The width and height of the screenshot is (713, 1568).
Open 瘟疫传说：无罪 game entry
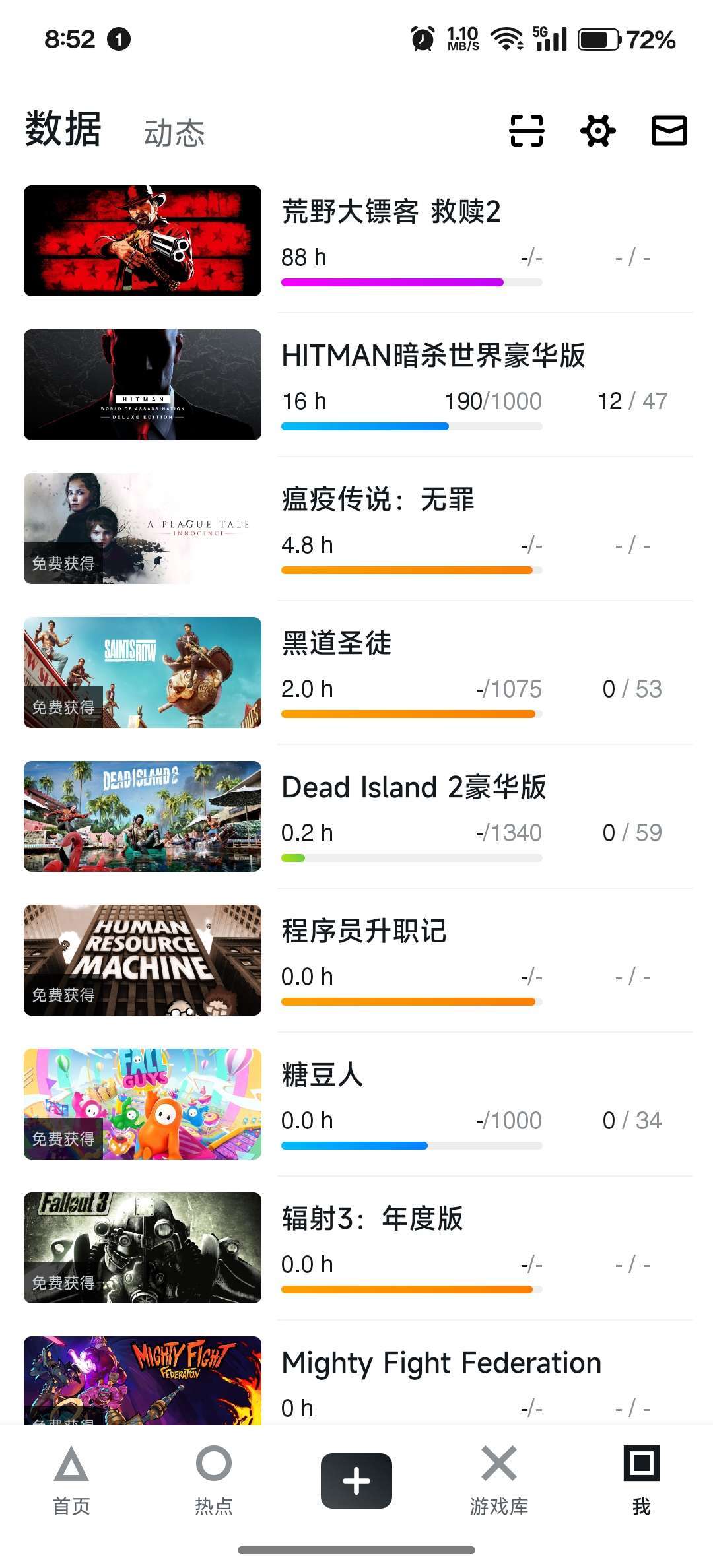[356, 529]
